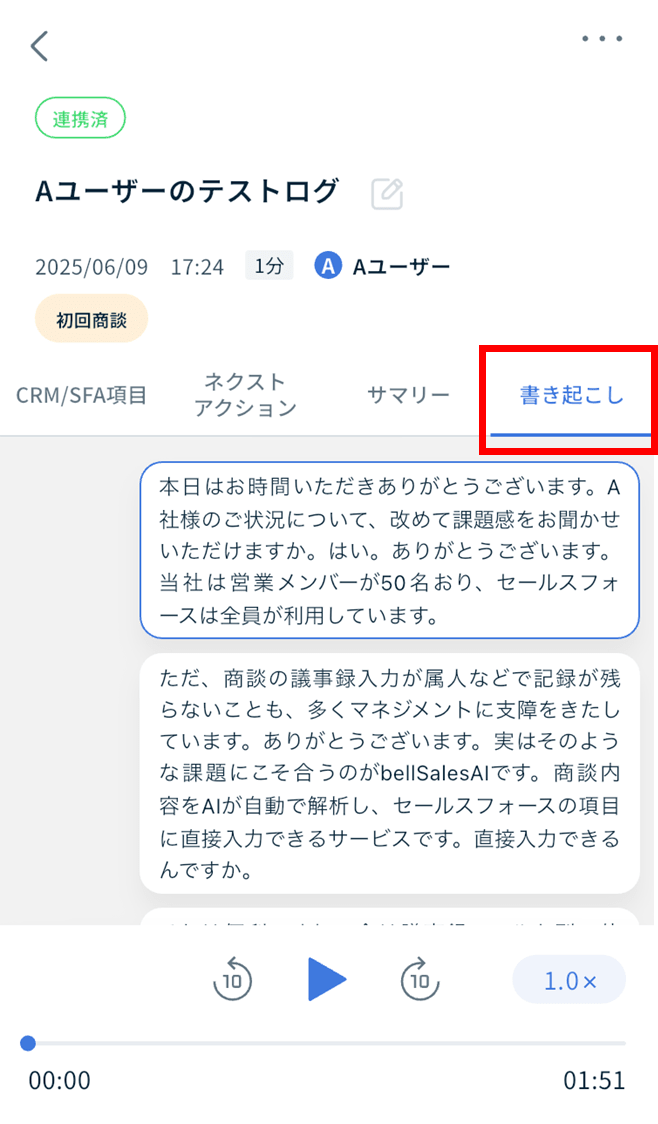658x1124 pixels.
Task: Select the 書き起こし tab
Action: [x=571, y=396]
